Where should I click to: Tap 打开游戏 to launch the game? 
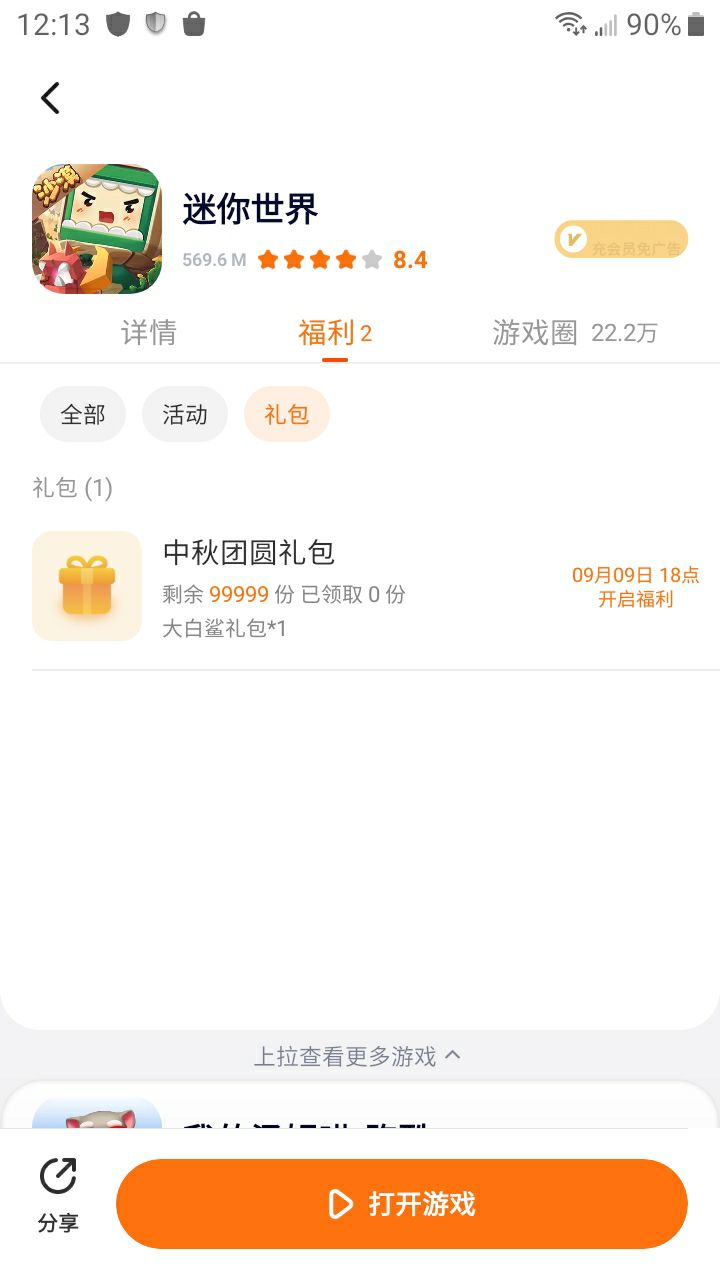[402, 1204]
